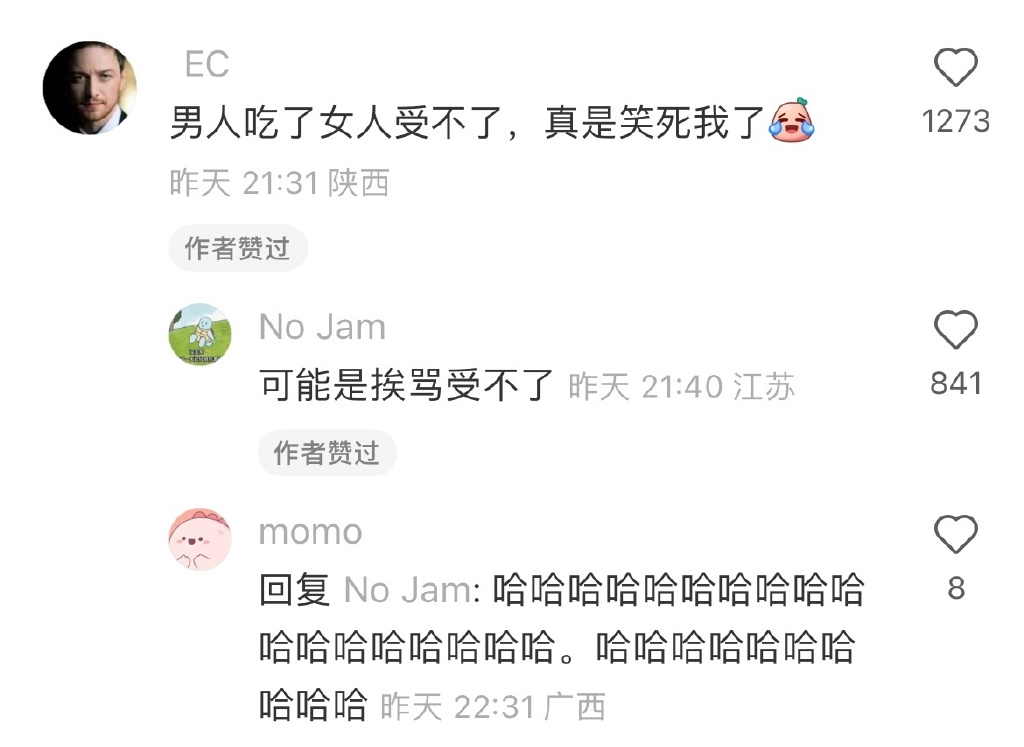Like EC's comment
The width and height of the screenshot is (1024, 747).
click(955, 70)
